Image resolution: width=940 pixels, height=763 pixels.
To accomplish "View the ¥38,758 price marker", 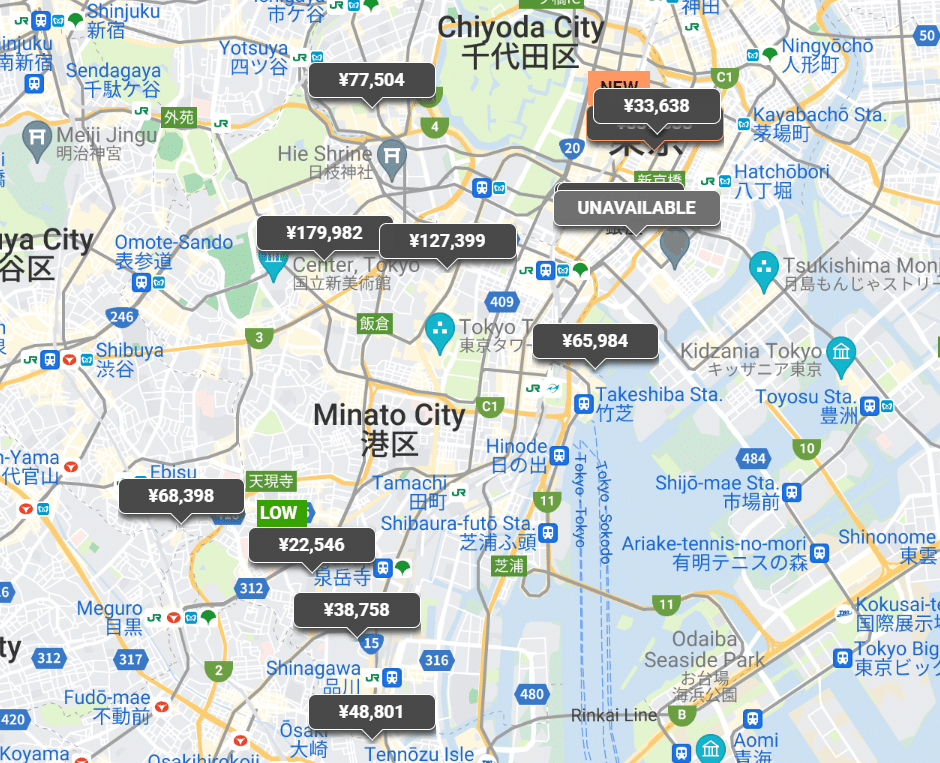I will point(356,610).
